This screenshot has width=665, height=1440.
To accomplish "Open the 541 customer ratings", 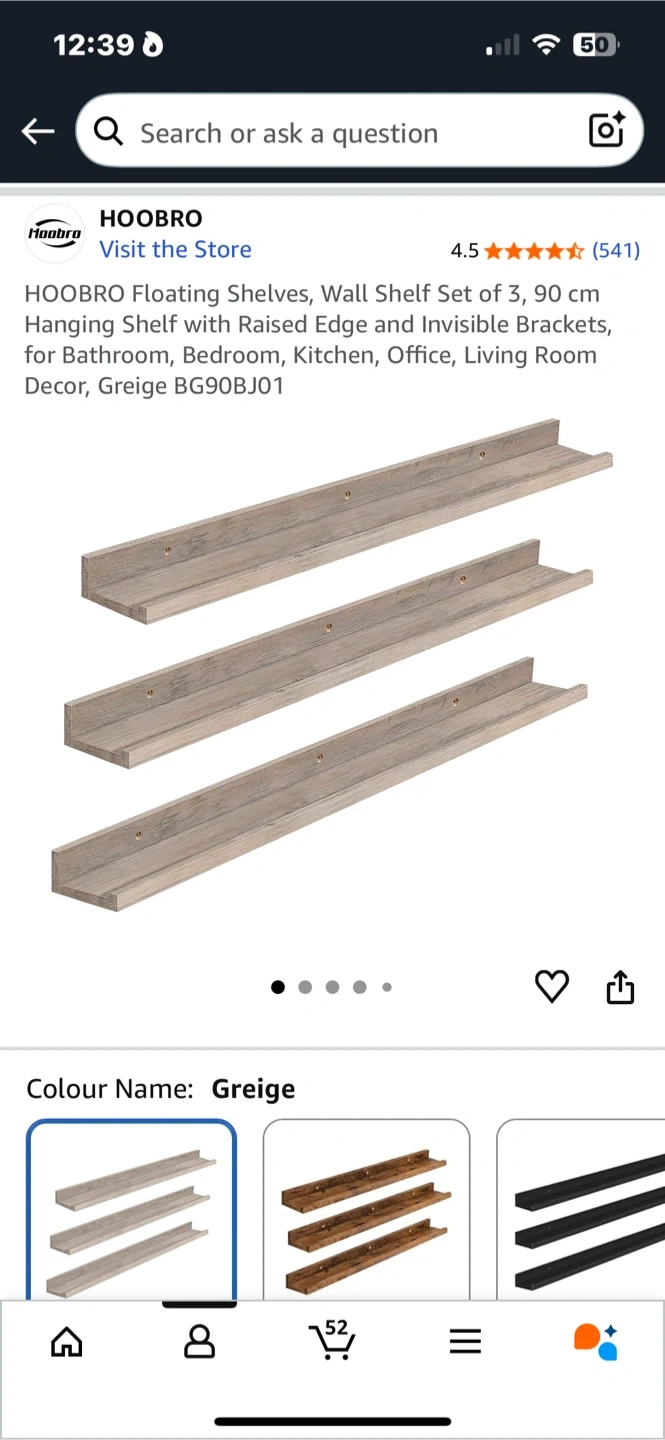I will click(615, 251).
